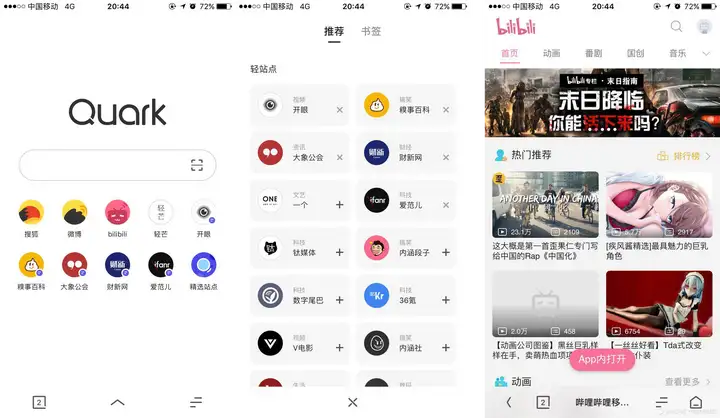This screenshot has height=418, width=720.
Task: Switch to the 书签 tab
Action: pos(370,31)
